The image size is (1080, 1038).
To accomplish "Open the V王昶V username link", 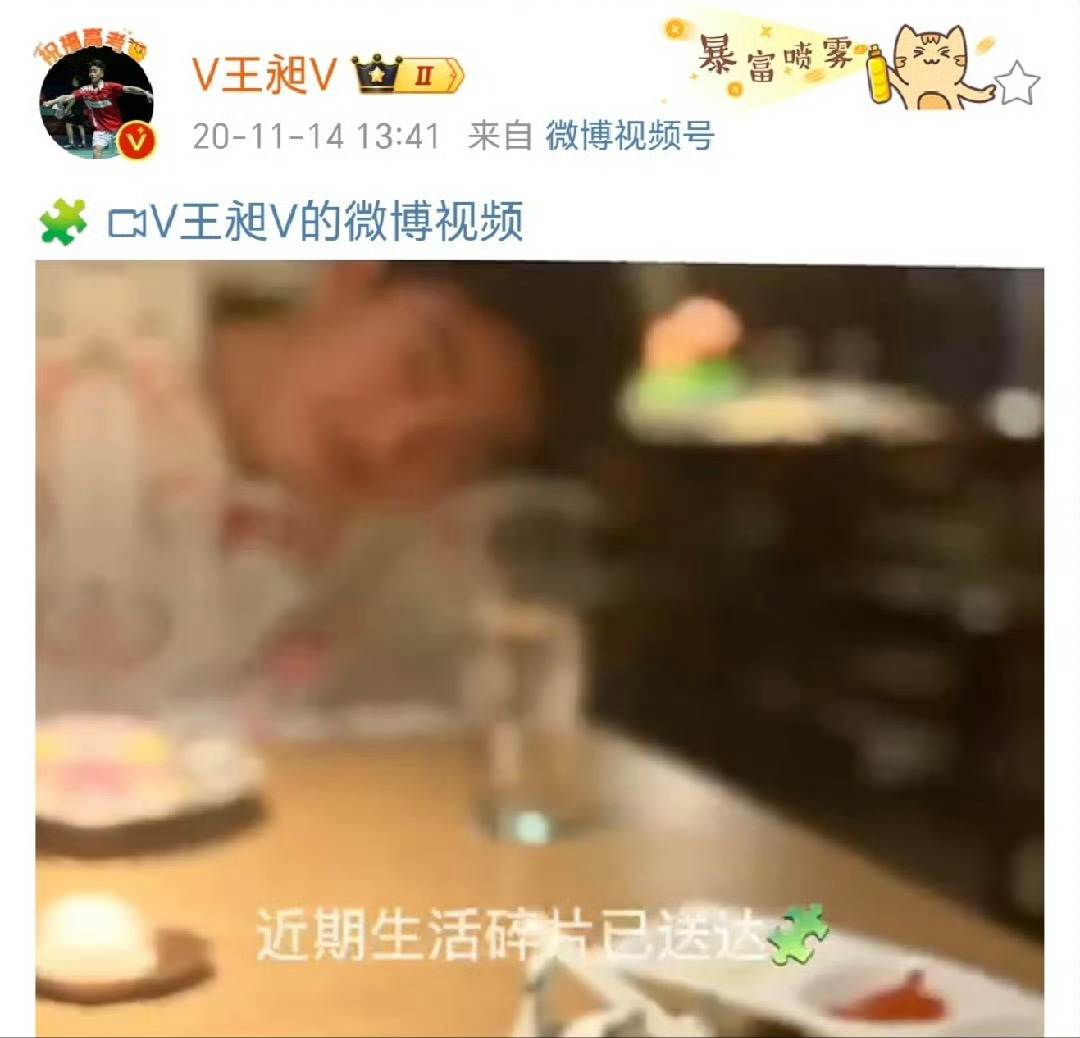I will [264, 76].
